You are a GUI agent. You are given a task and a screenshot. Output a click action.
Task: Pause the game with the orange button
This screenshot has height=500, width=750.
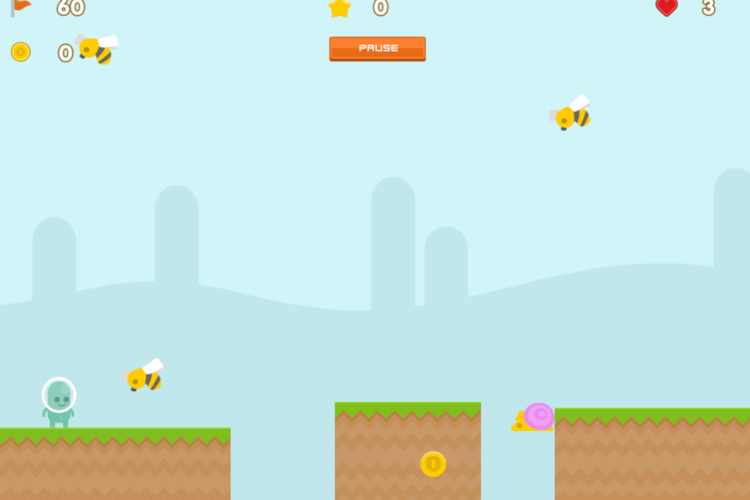pos(377,48)
